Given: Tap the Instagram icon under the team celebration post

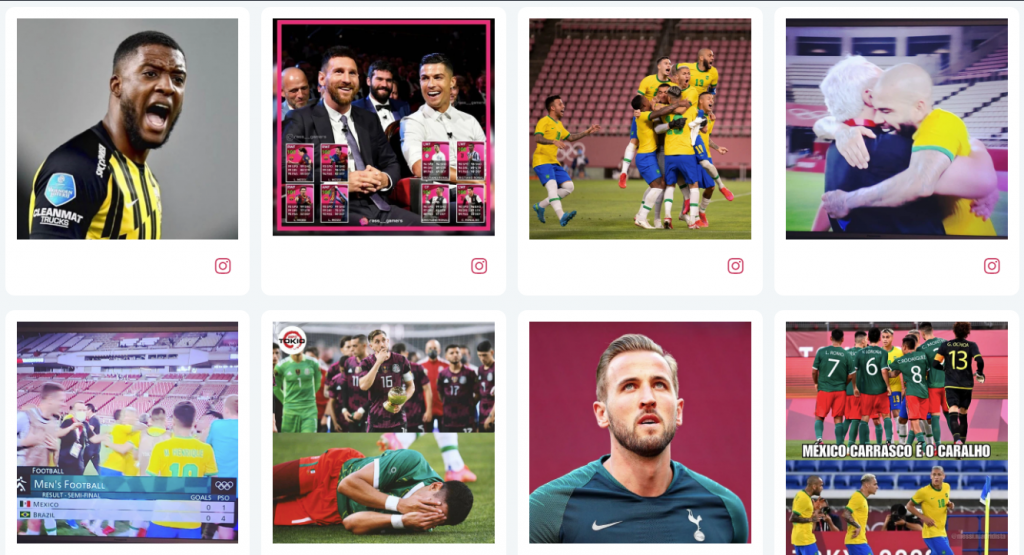Looking at the screenshot, I should click(735, 266).
